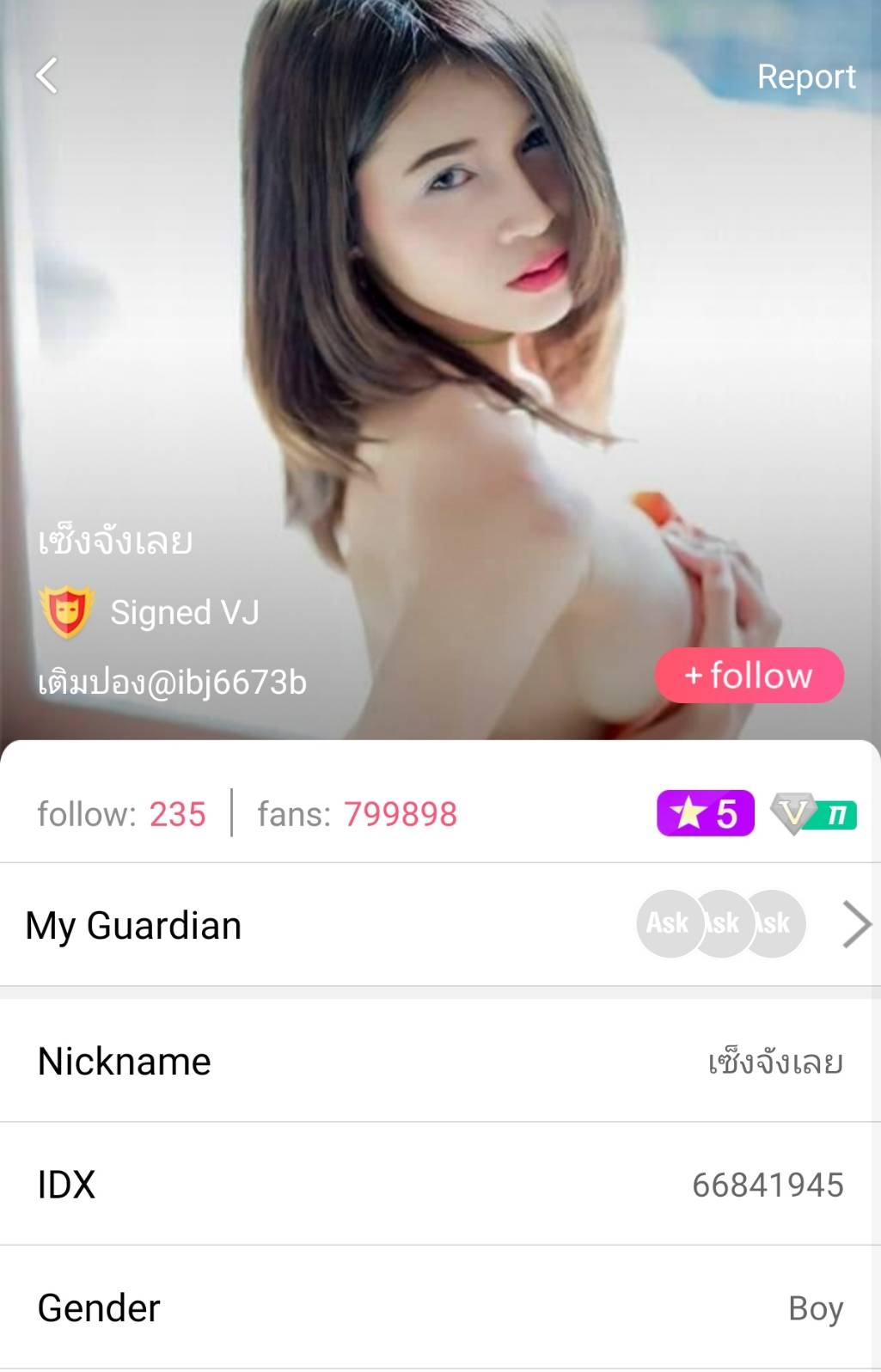View the fans list
881x1372 pixels.
pos(357,814)
